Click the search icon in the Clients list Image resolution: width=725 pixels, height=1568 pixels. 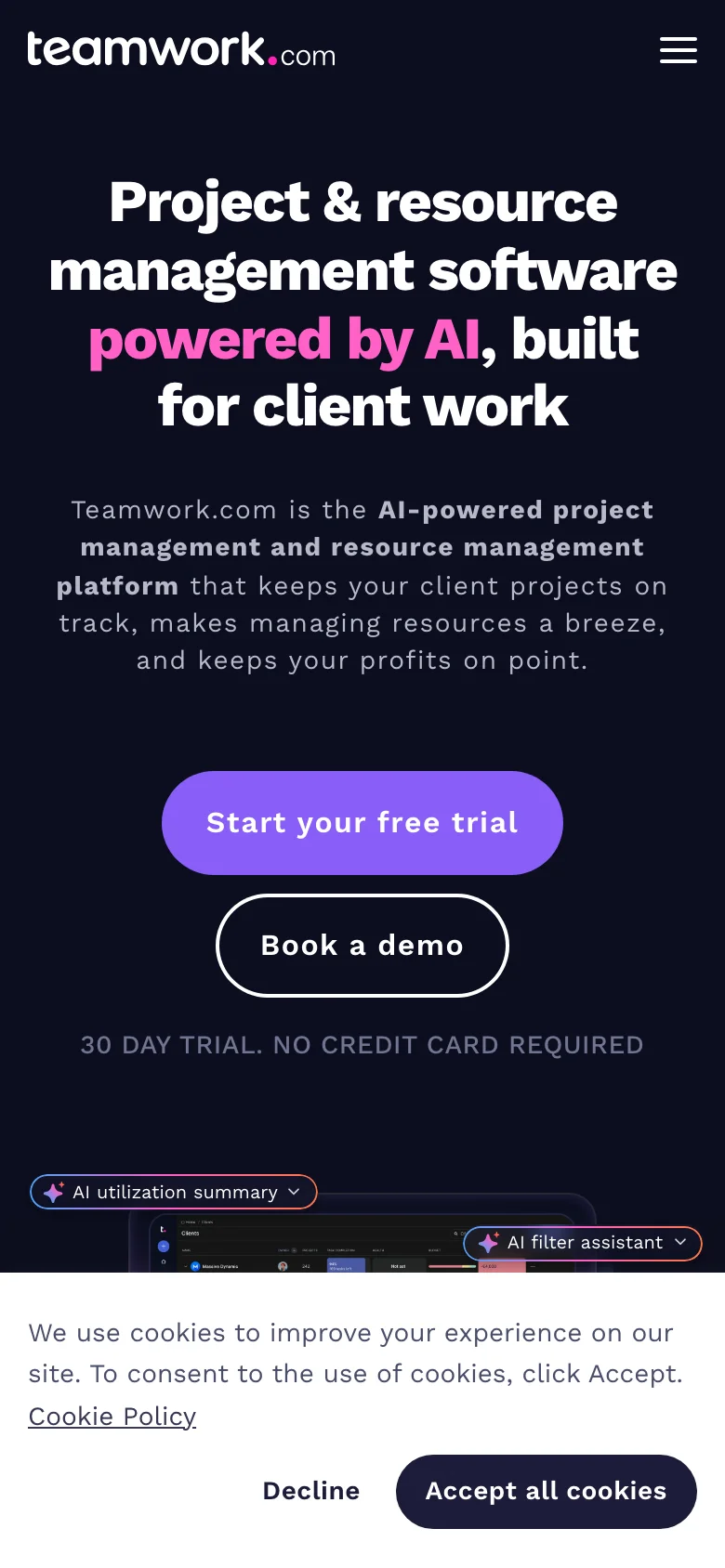[x=455, y=1233]
